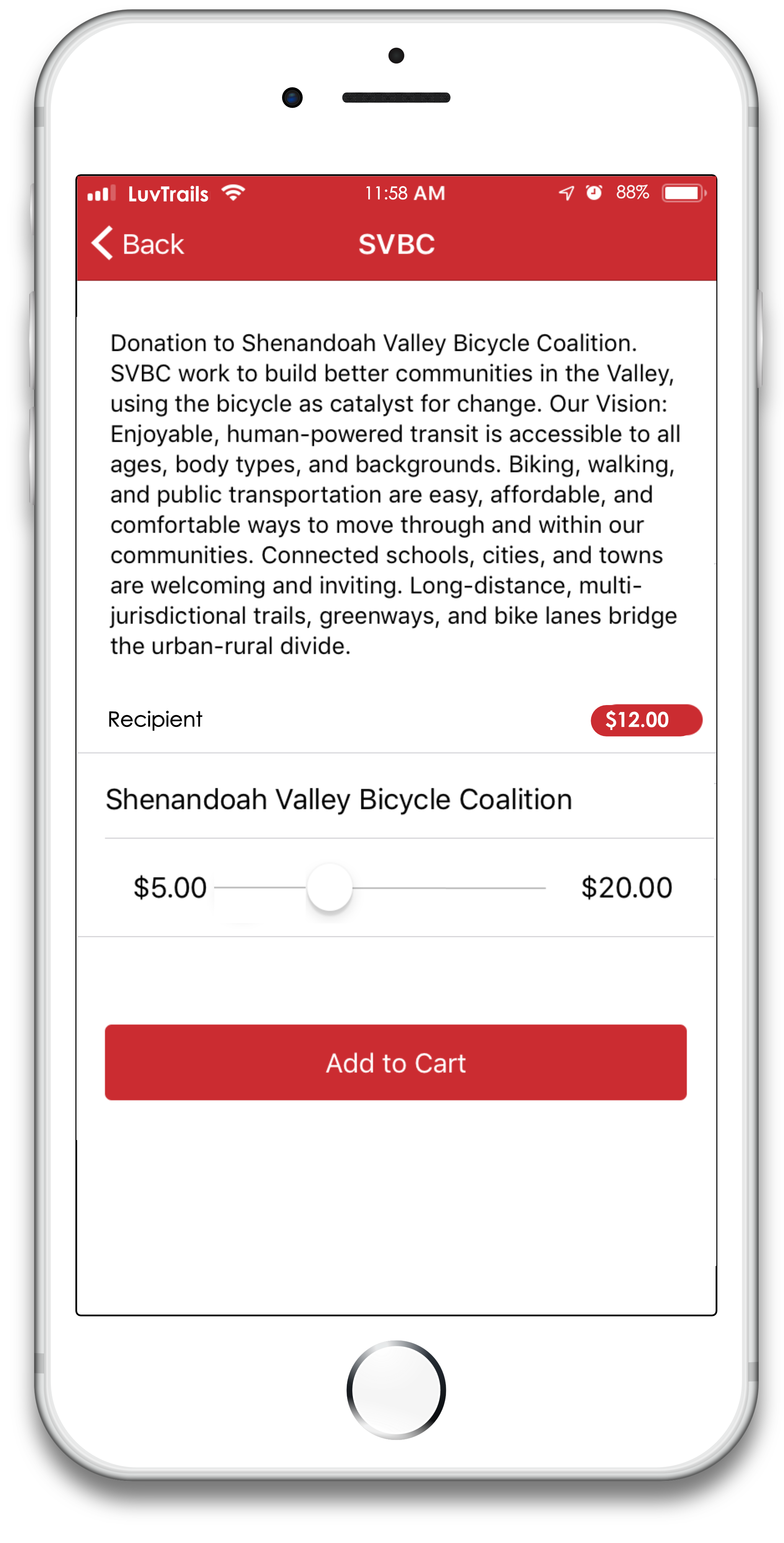Add the SVBC donation to cart

tap(395, 1062)
